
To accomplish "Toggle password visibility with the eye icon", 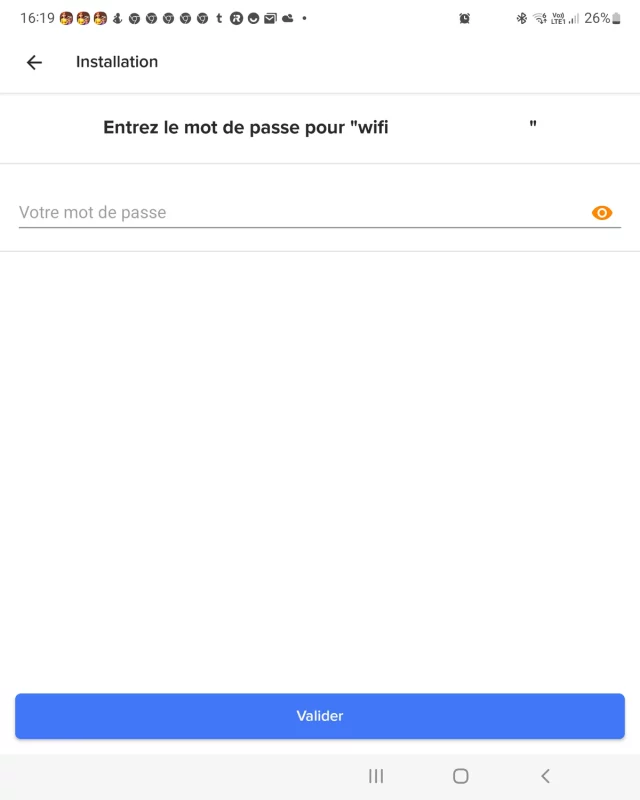I will (x=601, y=212).
